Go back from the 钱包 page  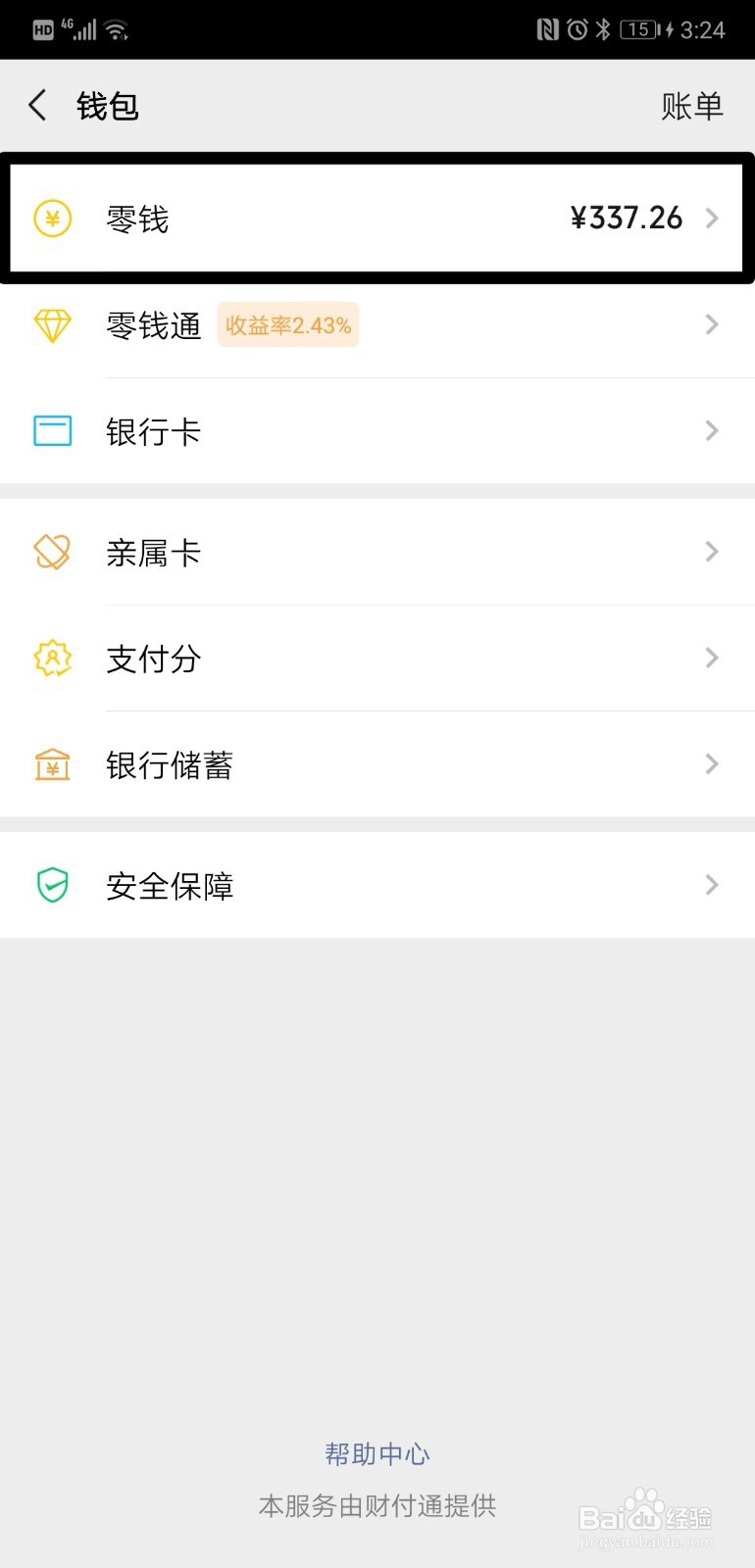pos(38,105)
